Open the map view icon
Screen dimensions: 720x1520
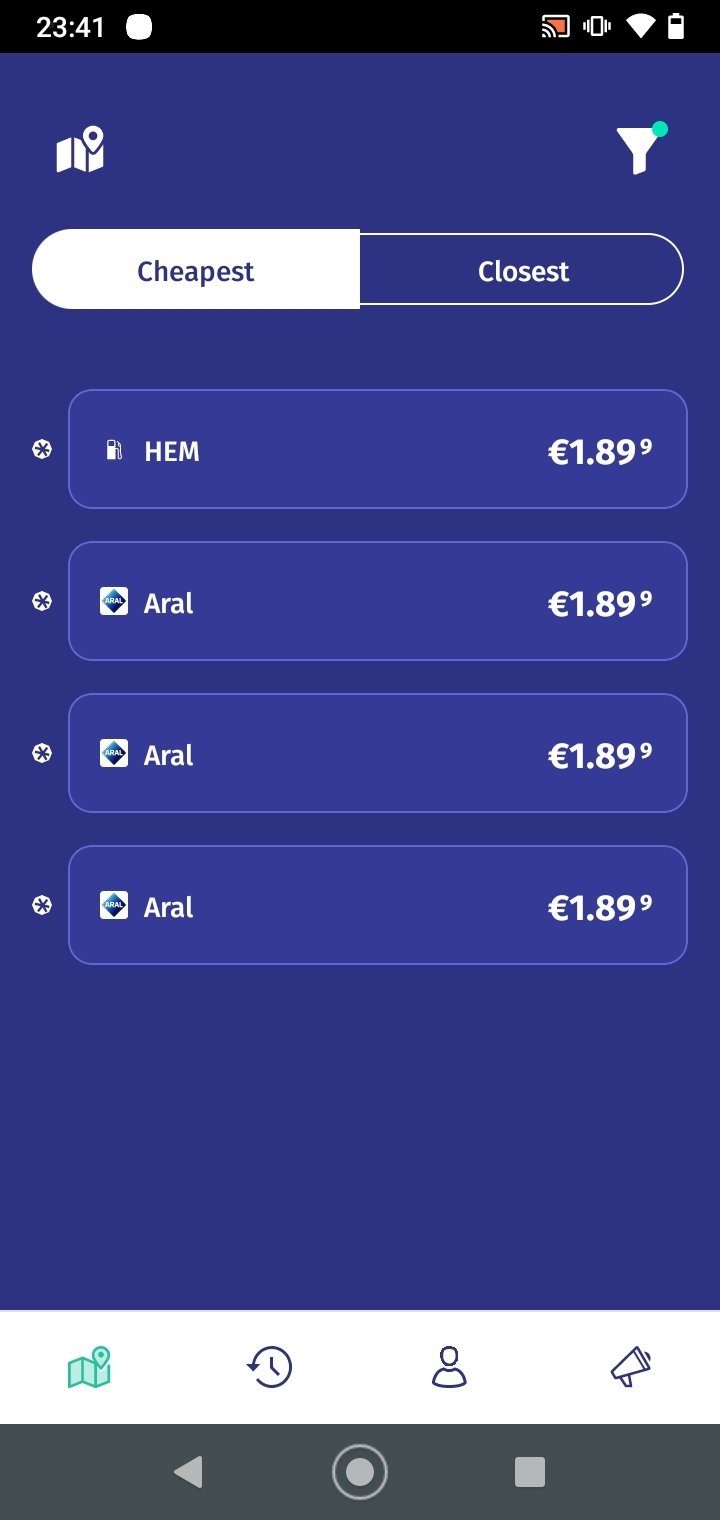coord(80,150)
